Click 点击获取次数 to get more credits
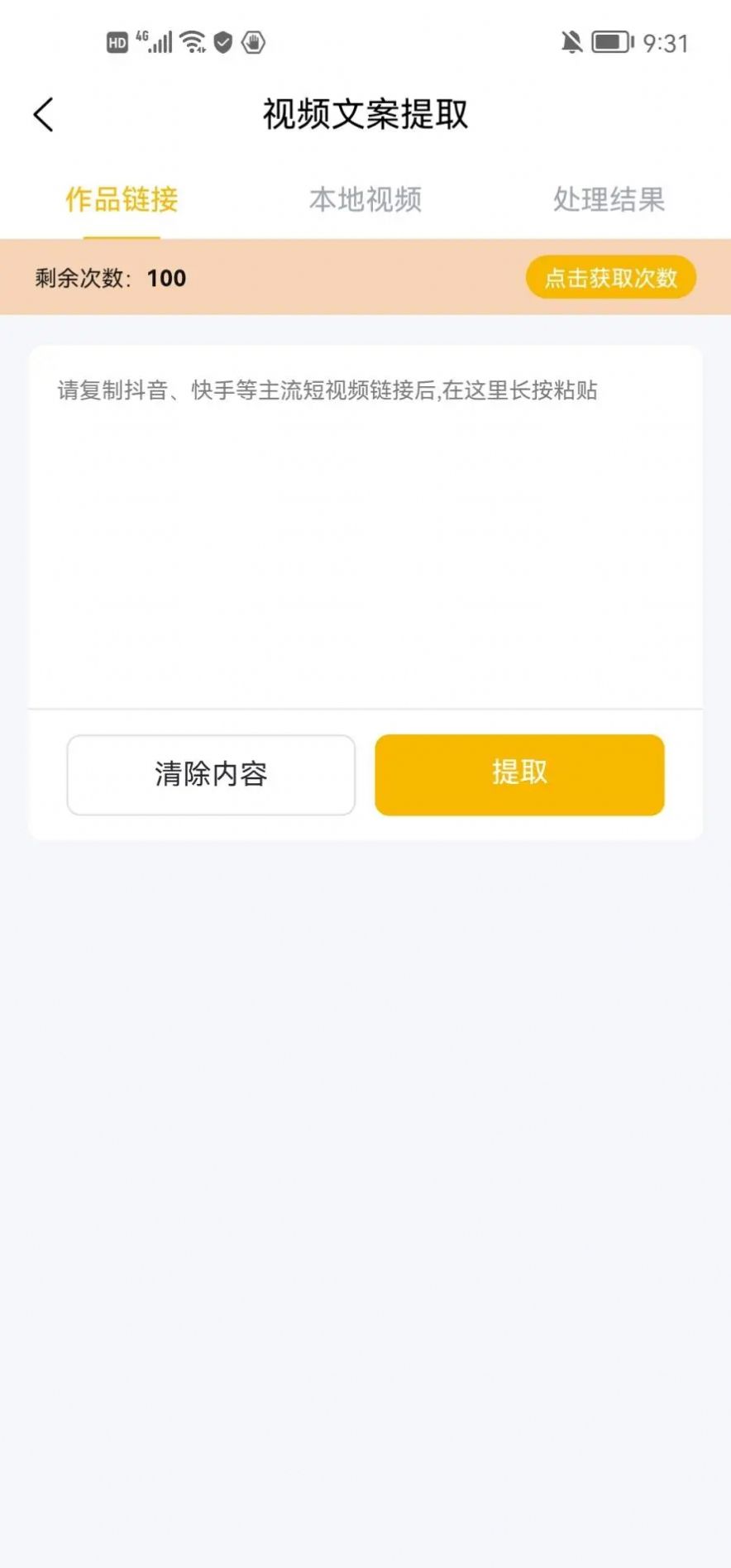The height and width of the screenshot is (1568, 731). click(610, 278)
